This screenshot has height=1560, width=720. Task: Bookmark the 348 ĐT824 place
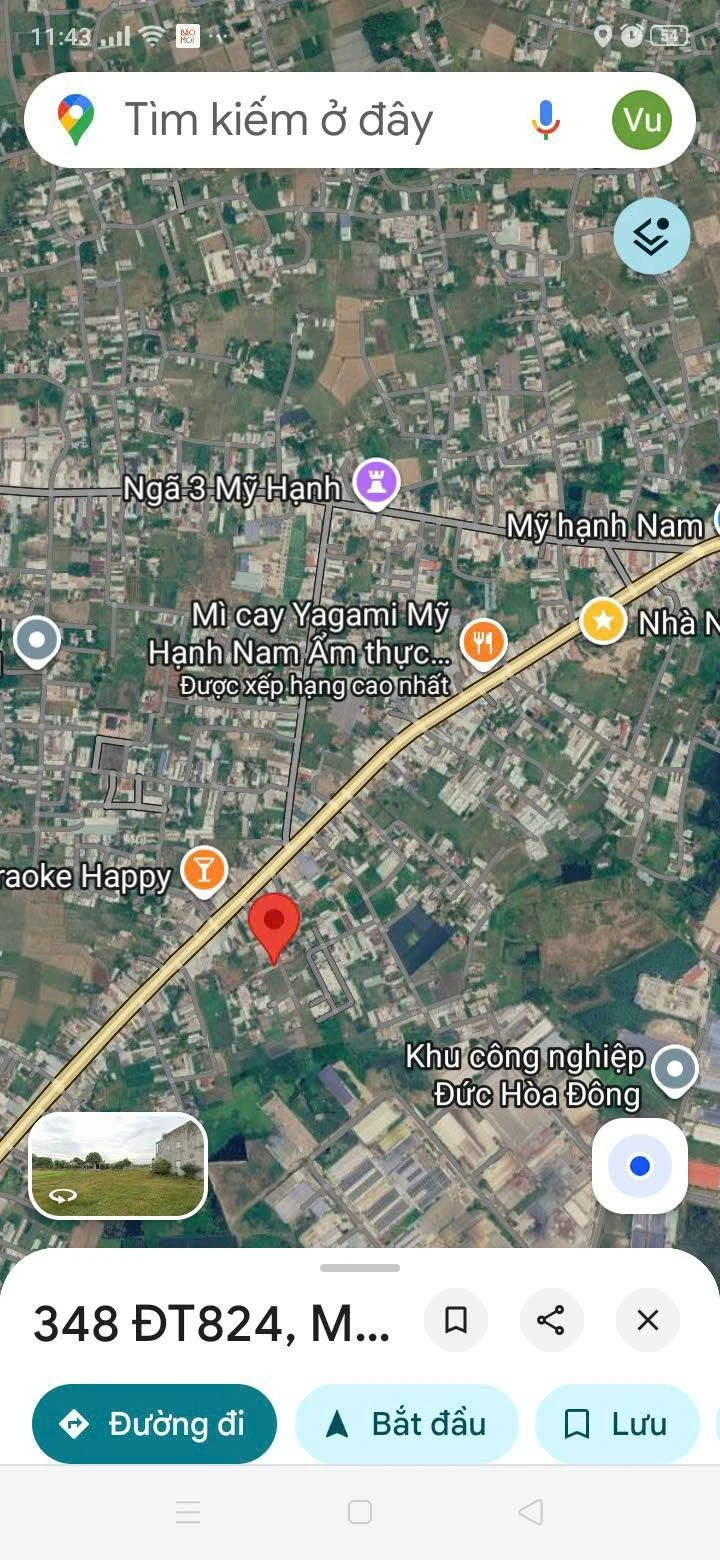pyautogui.click(x=456, y=1320)
